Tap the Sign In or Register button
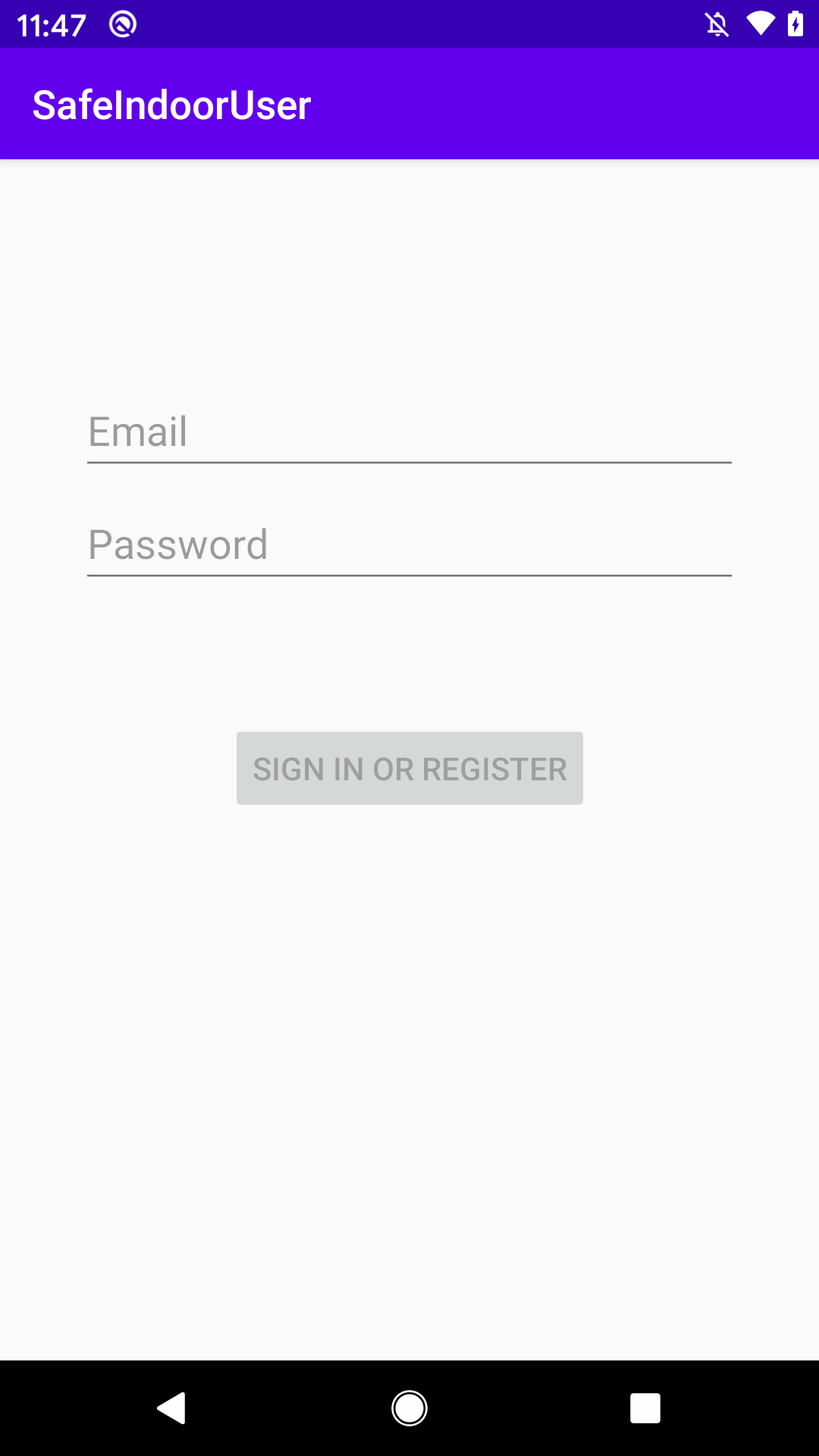The width and height of the screenshot is (819, 1456). point(409,768)
